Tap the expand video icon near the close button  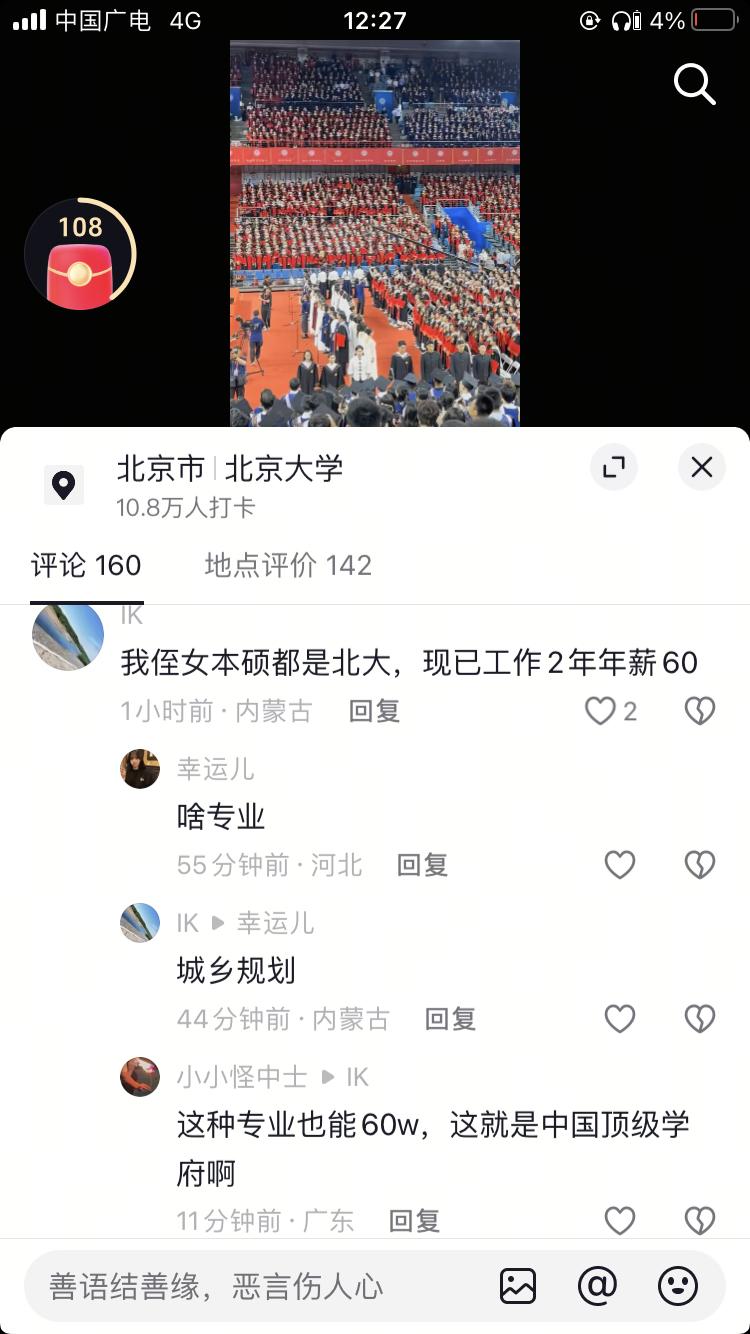[614, 467]
